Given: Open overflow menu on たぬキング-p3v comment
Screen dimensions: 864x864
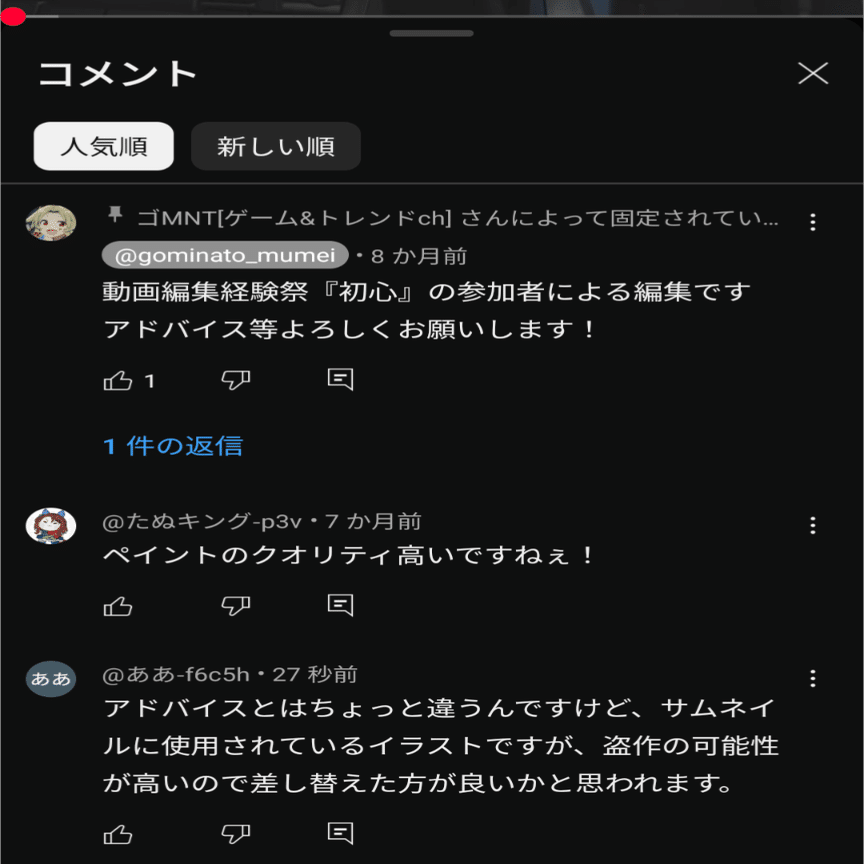Looking at the screenshot, I should click(813, 525).
